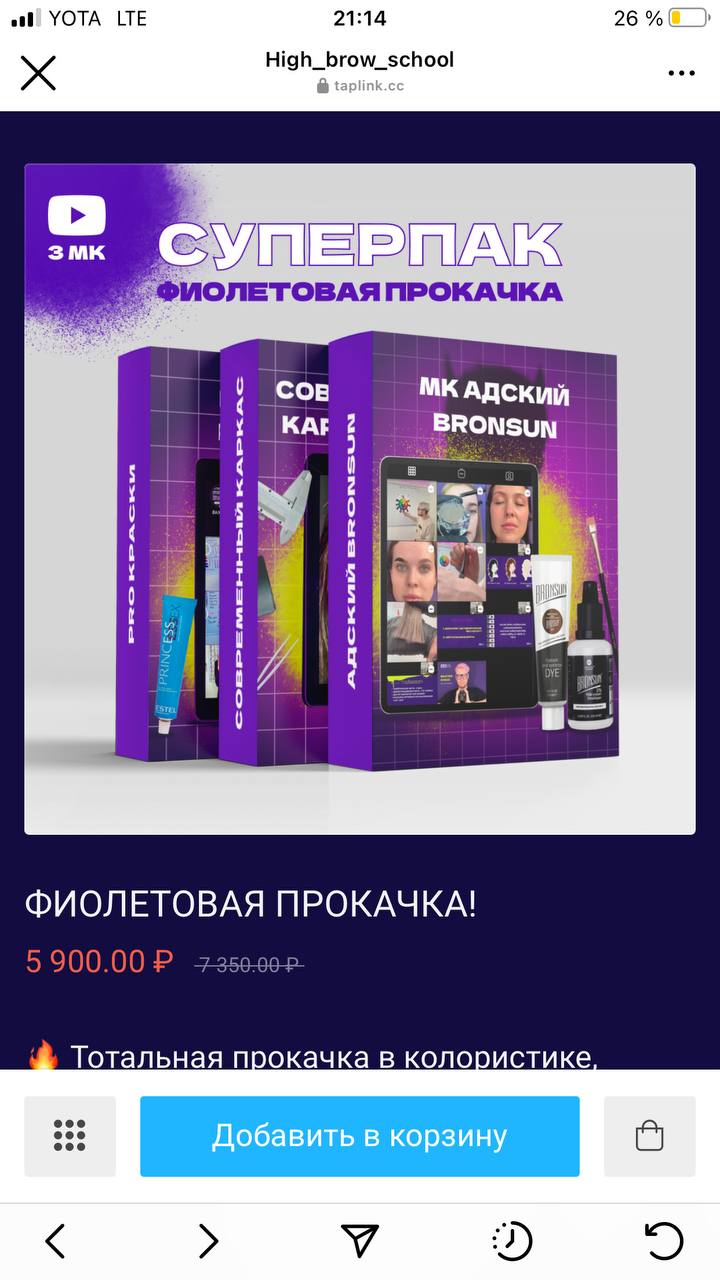The width and height of the screenshot is (720, 1280).
Task: Open the three-dot overflow menu
Action: [681, 73]
